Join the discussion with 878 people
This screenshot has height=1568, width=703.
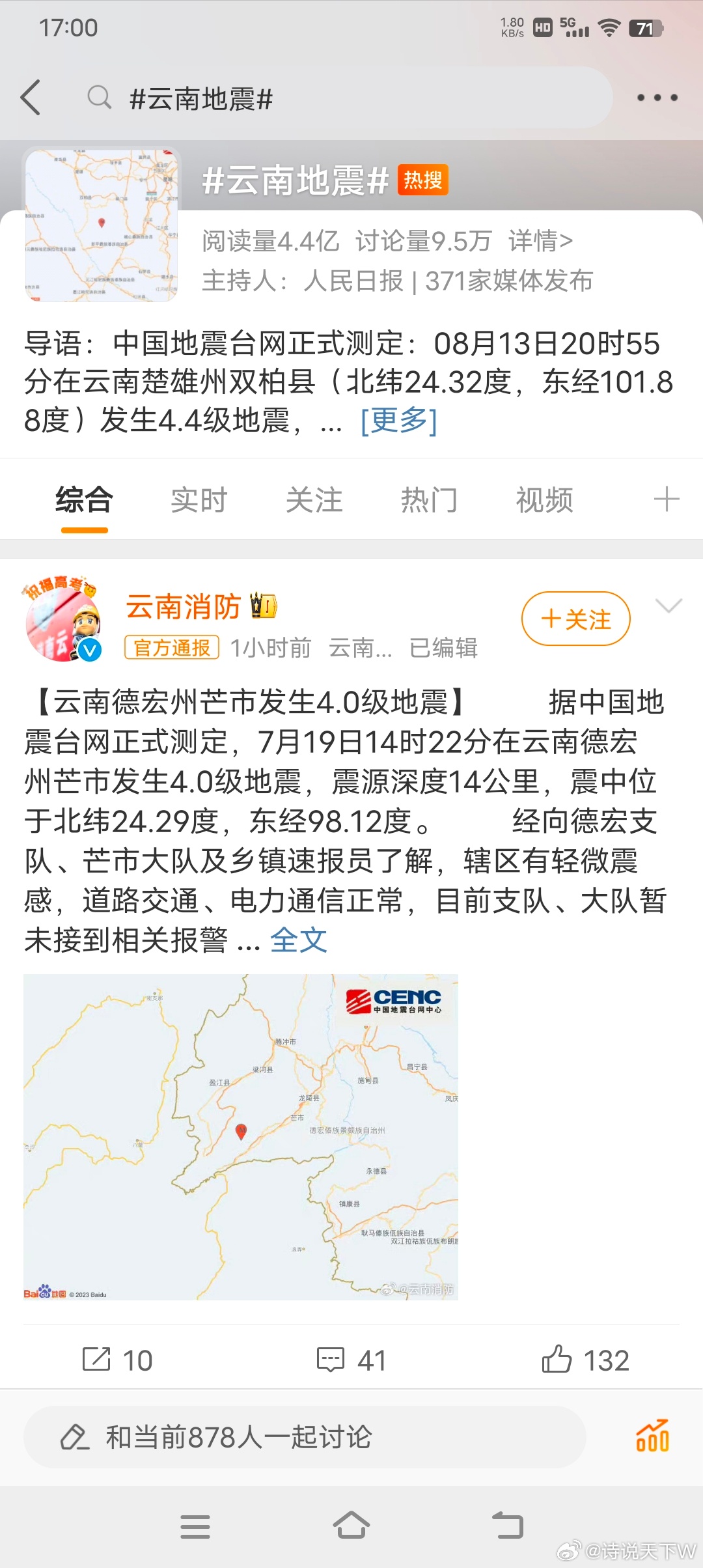pos(305,1437)
